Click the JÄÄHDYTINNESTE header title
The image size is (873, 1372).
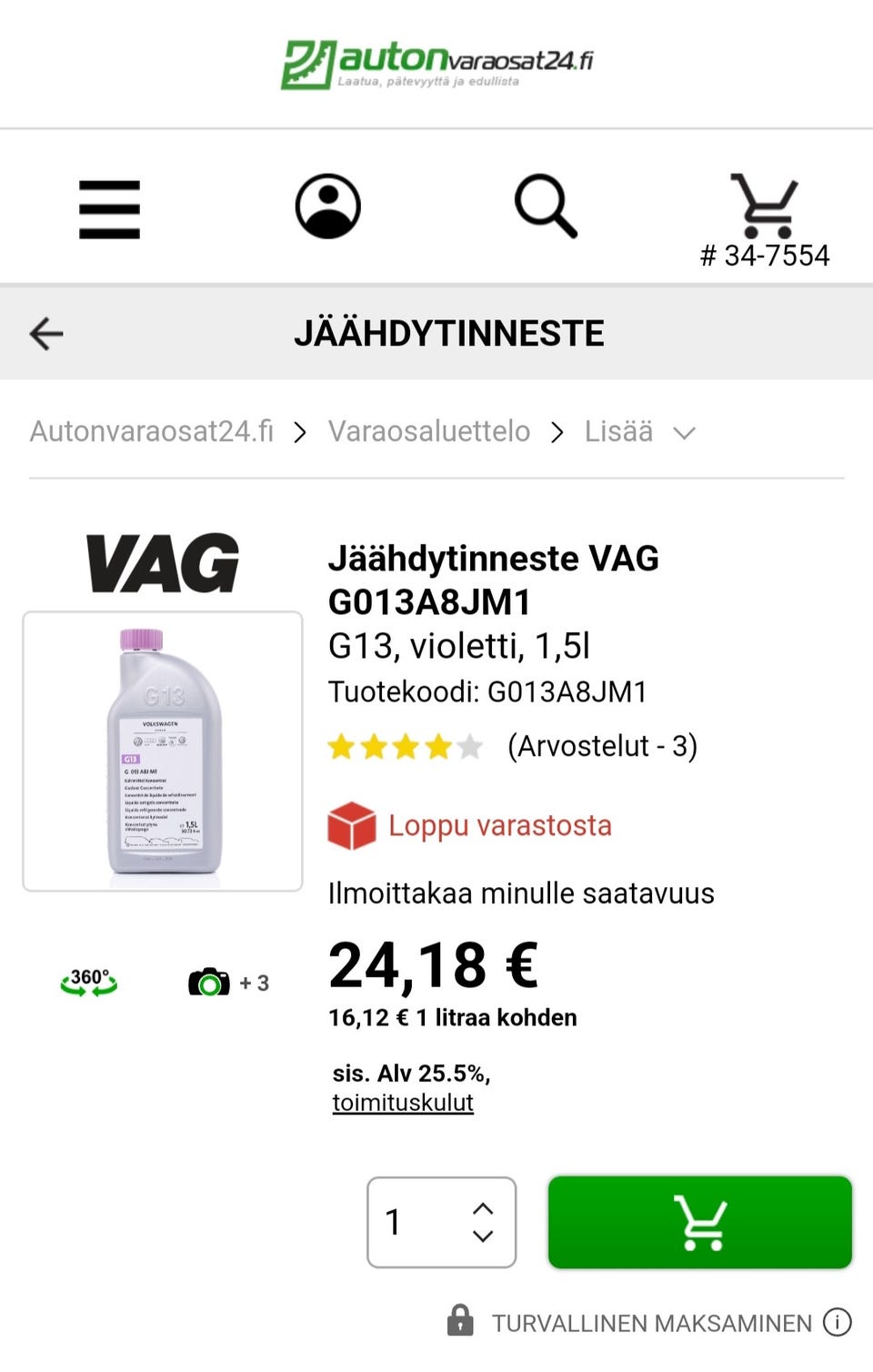pos(451,333)
